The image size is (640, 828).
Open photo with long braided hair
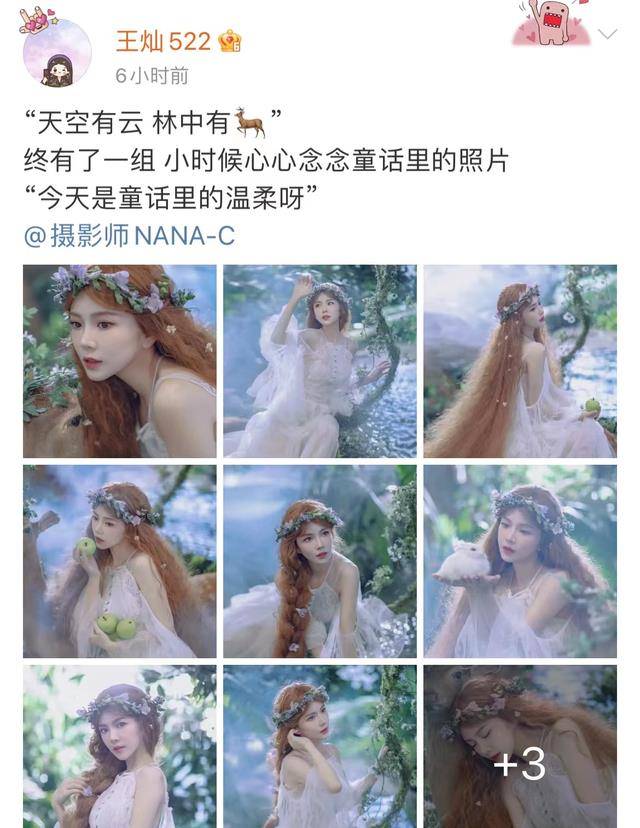[319, 561]
